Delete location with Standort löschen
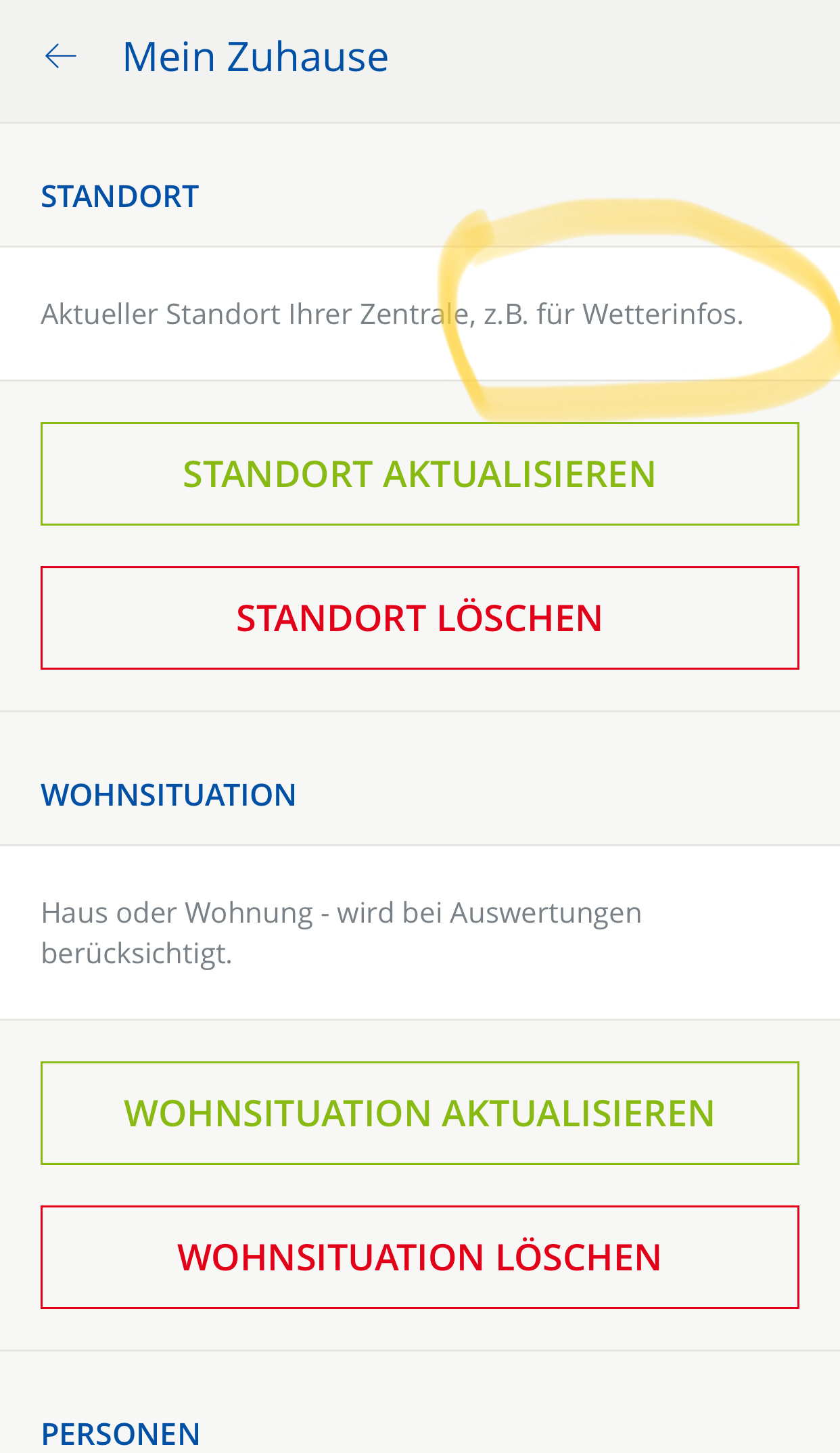Viewport: 840px width, 1453px height. pyautogui.click(x=419, y=618)
